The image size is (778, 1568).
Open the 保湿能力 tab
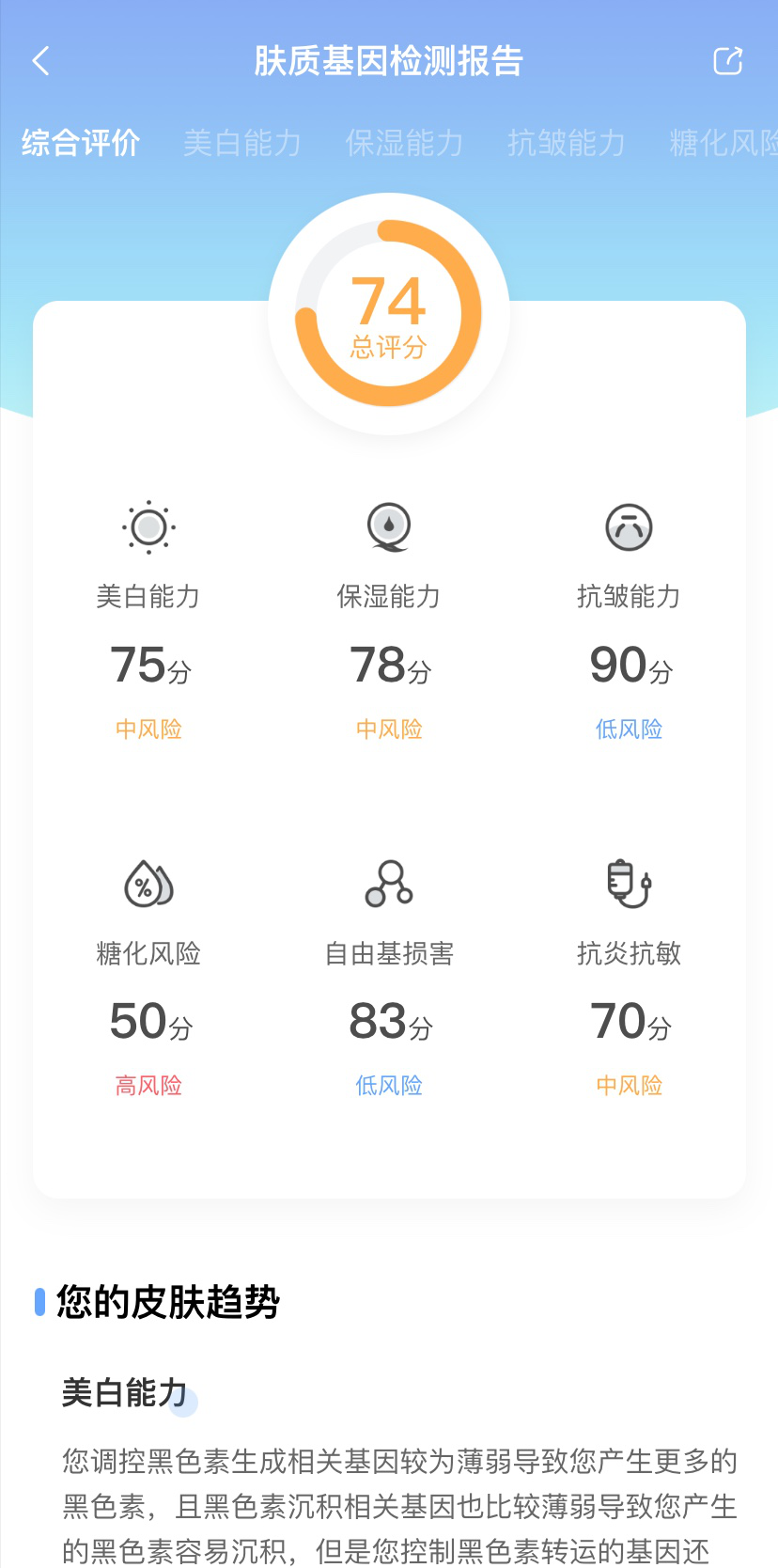click(x=404, y=143)
